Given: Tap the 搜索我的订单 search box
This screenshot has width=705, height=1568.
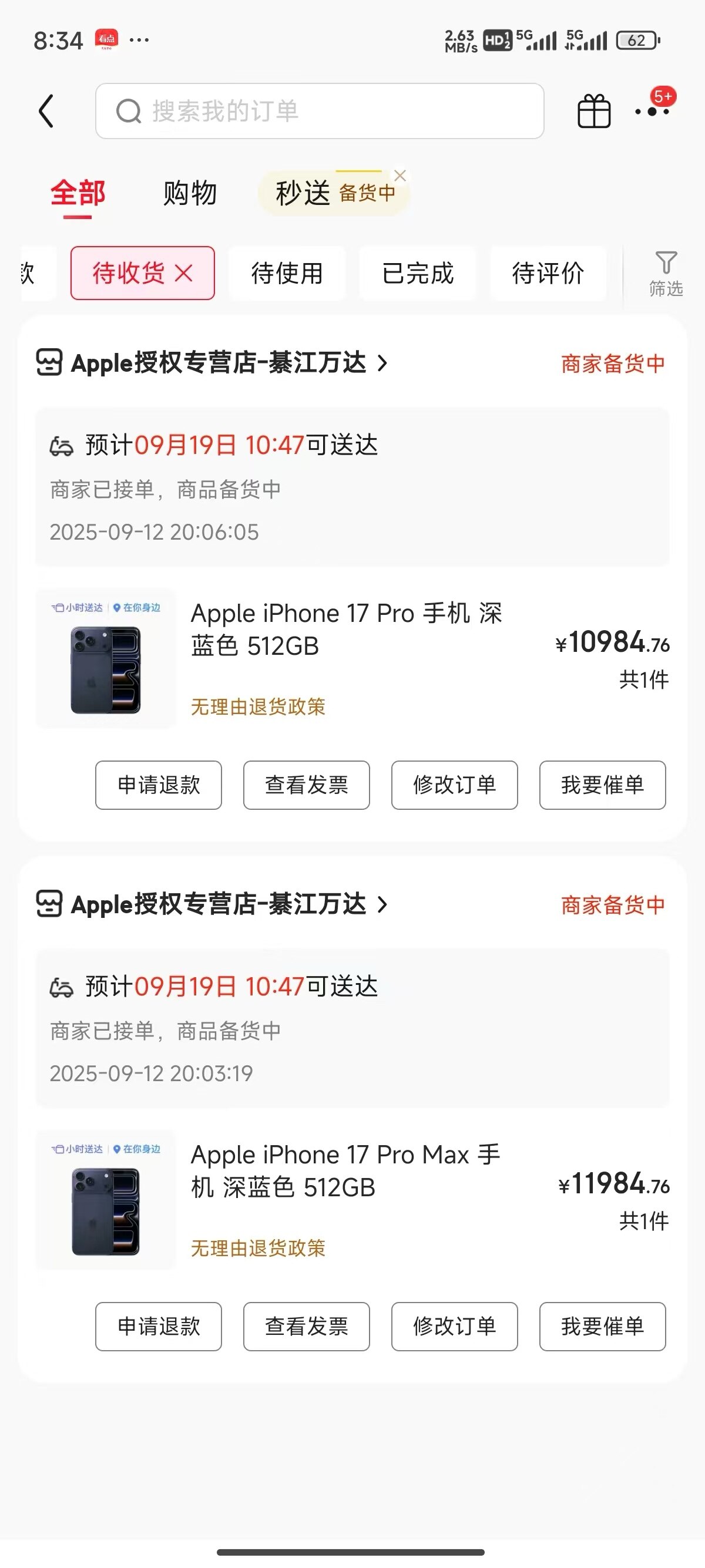Looking at the screenshot, I should pyautogui.click(x=319, y=112).
